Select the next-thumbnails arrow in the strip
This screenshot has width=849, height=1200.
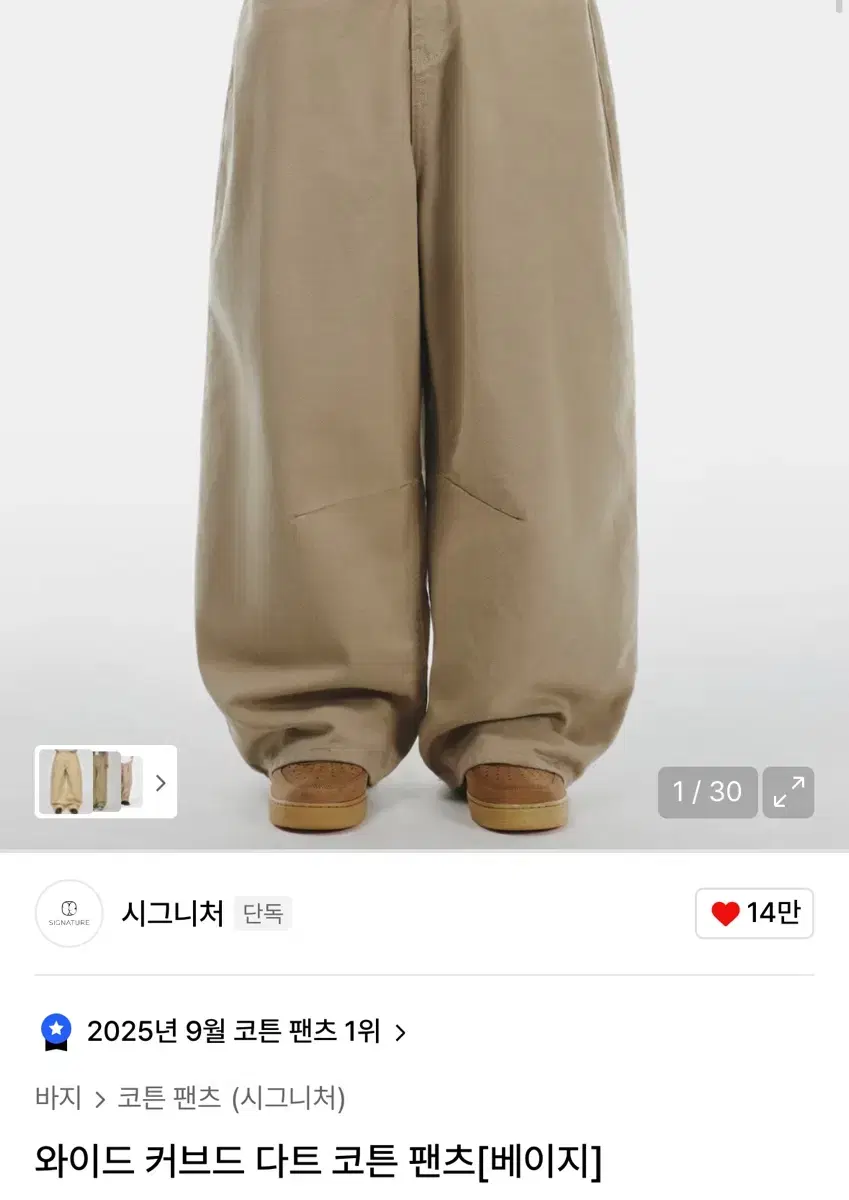point(161,783)
